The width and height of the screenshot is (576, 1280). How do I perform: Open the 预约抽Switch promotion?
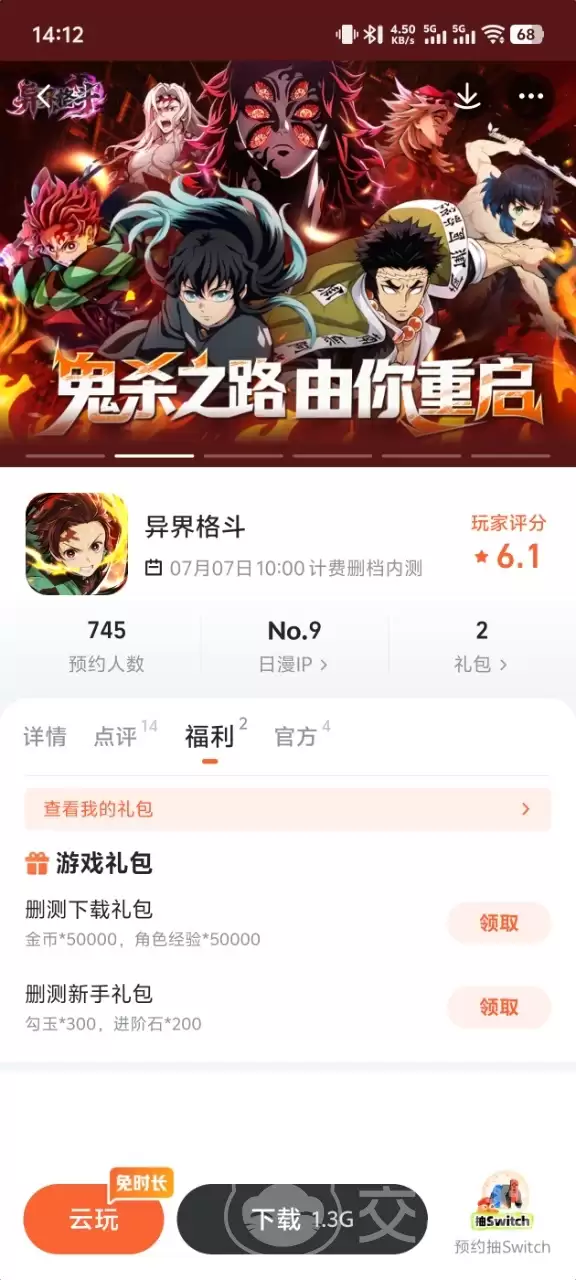point(502,1214)
